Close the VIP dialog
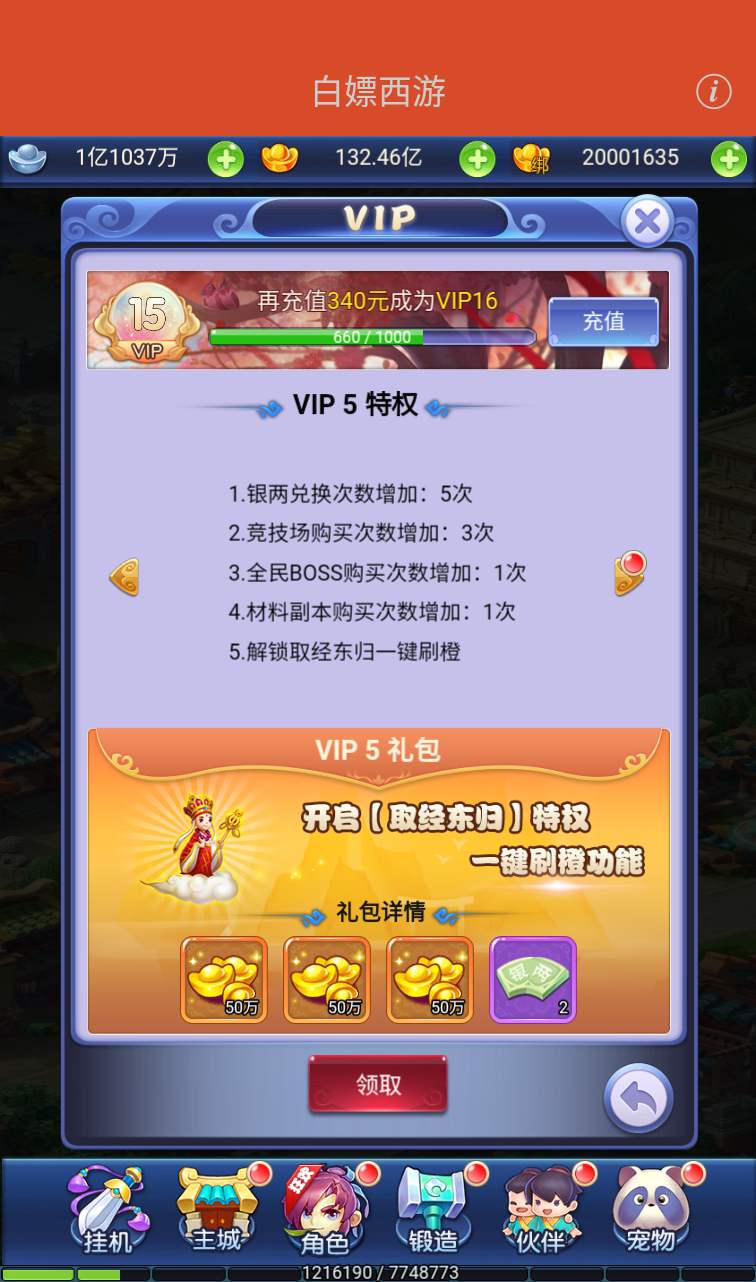 [647, 221]
